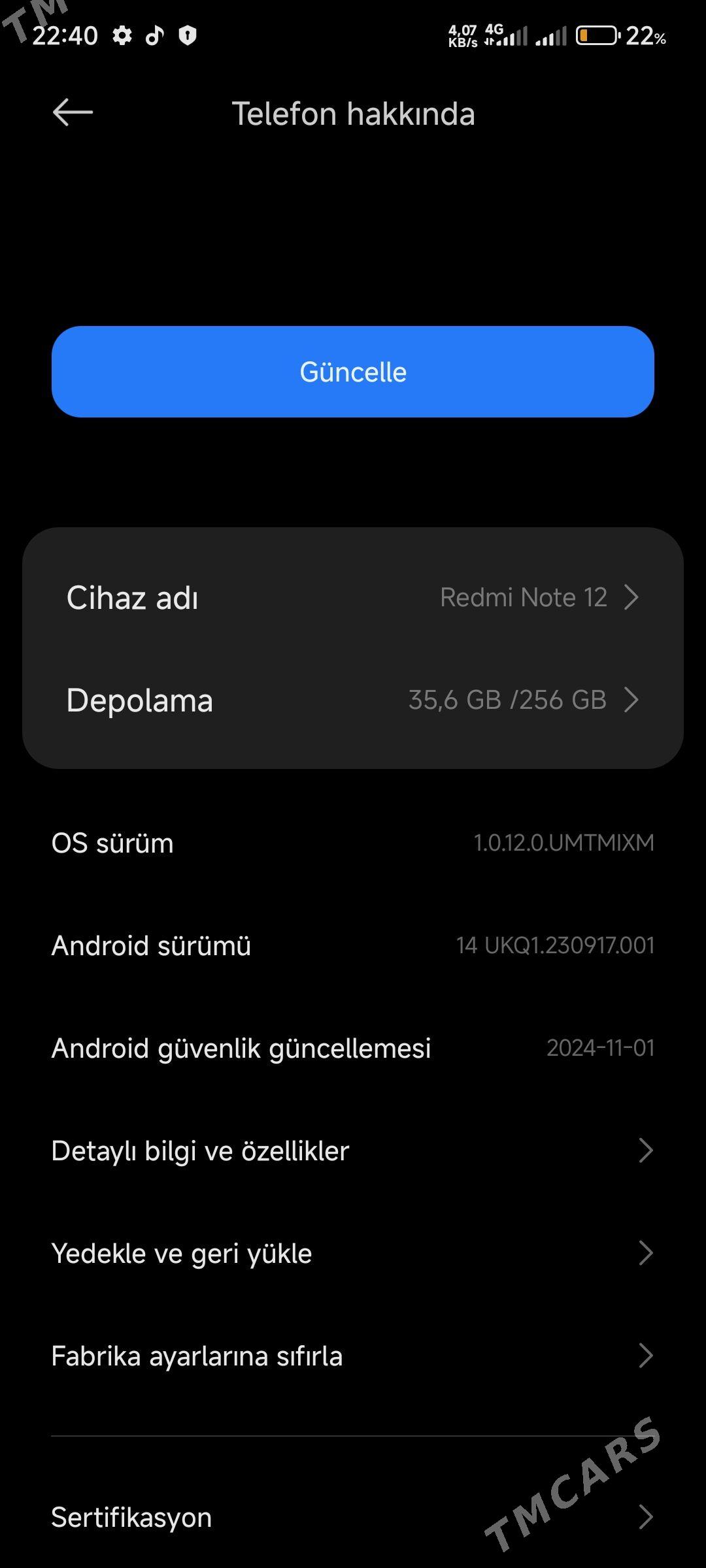
Task: Select the OS sürüm row
Action: pos(353,843)
